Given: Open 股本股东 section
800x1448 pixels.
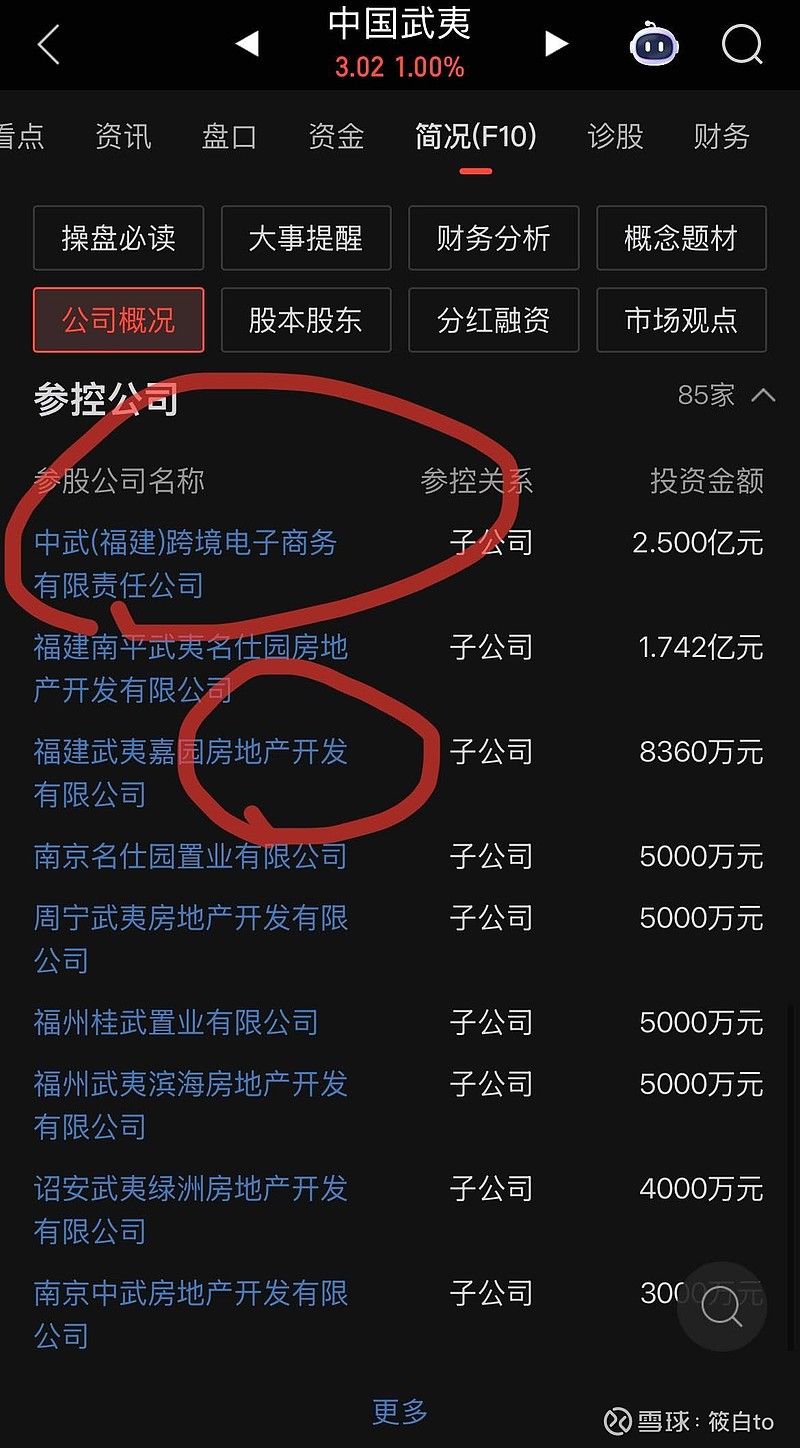Looking at the screenshot, I should (306, 320).
